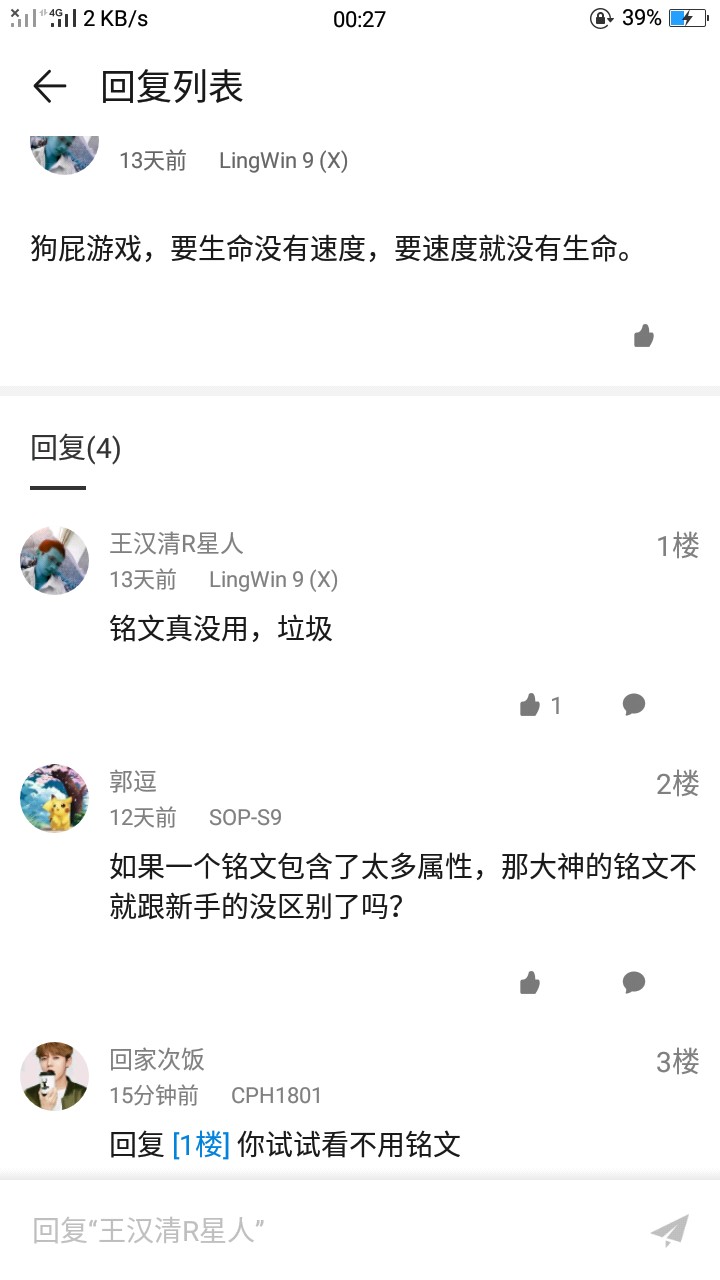Screen dimensions: 720x1280
Task: Comment on 郭逗's reply on 2楼
Action: point(634,983)
